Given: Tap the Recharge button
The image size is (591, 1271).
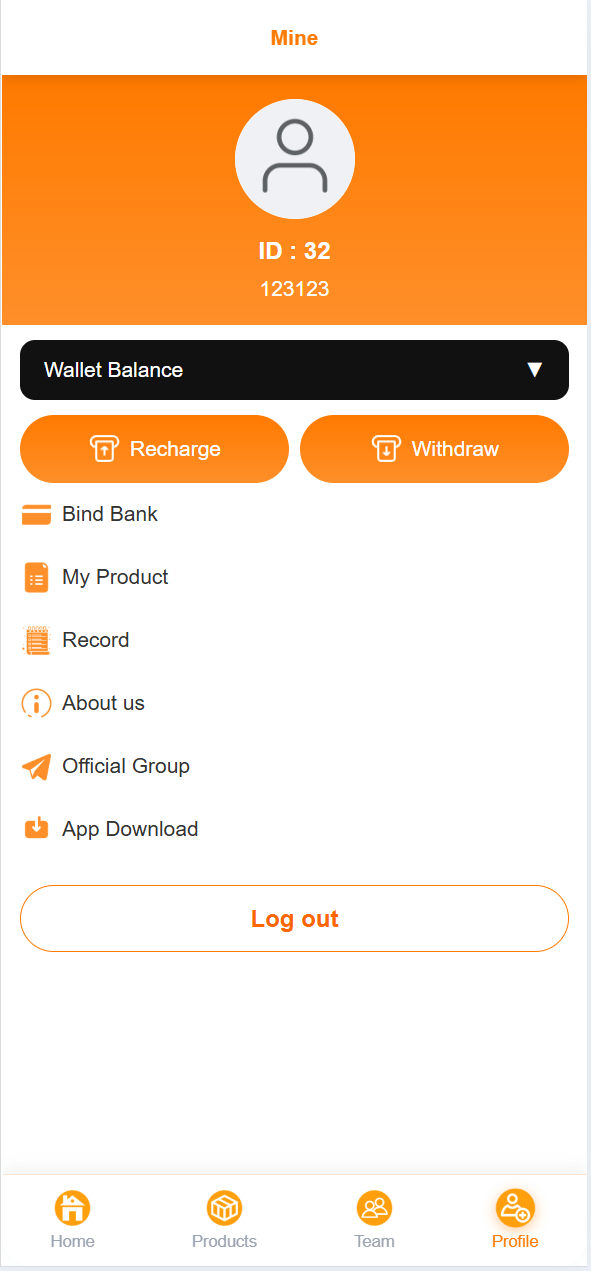Looking at the screenshot, I should coord(154,449).
